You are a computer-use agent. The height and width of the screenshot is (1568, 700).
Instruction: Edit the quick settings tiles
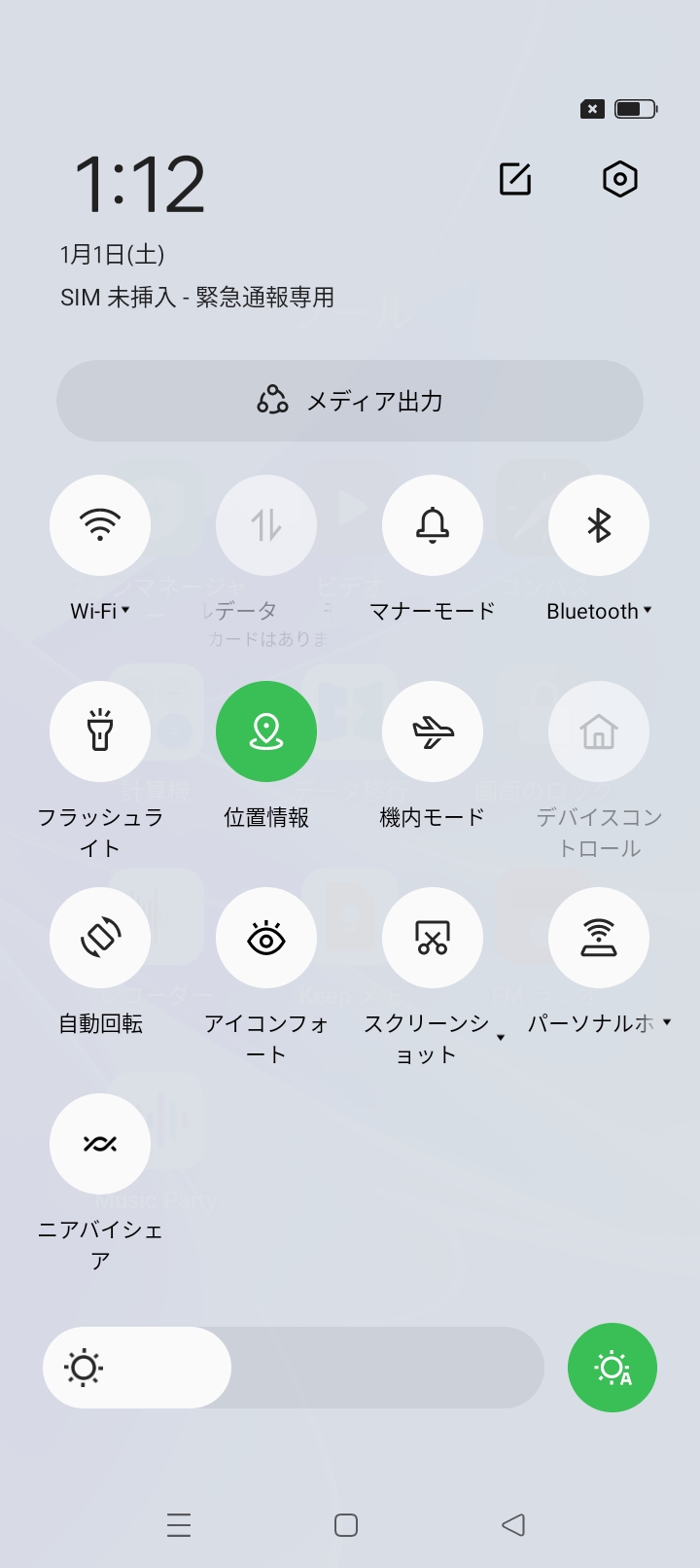[515, 179]
